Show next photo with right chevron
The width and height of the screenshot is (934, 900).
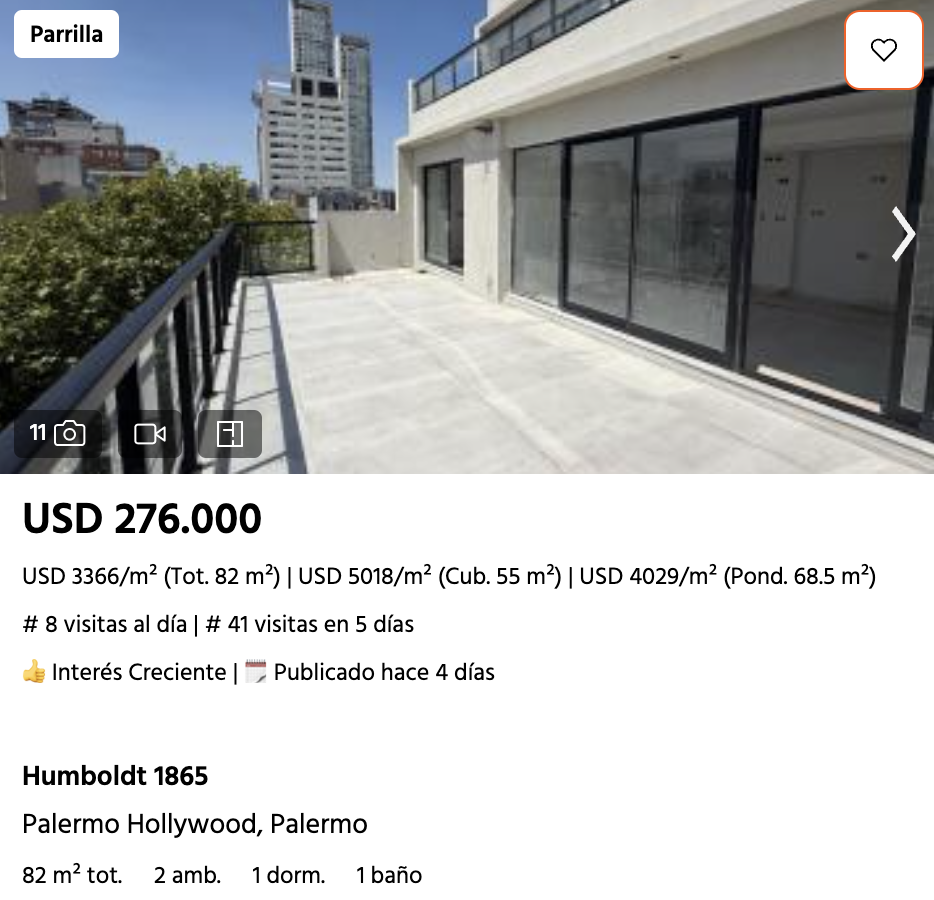pyautogui.click(x=903, y=235)
